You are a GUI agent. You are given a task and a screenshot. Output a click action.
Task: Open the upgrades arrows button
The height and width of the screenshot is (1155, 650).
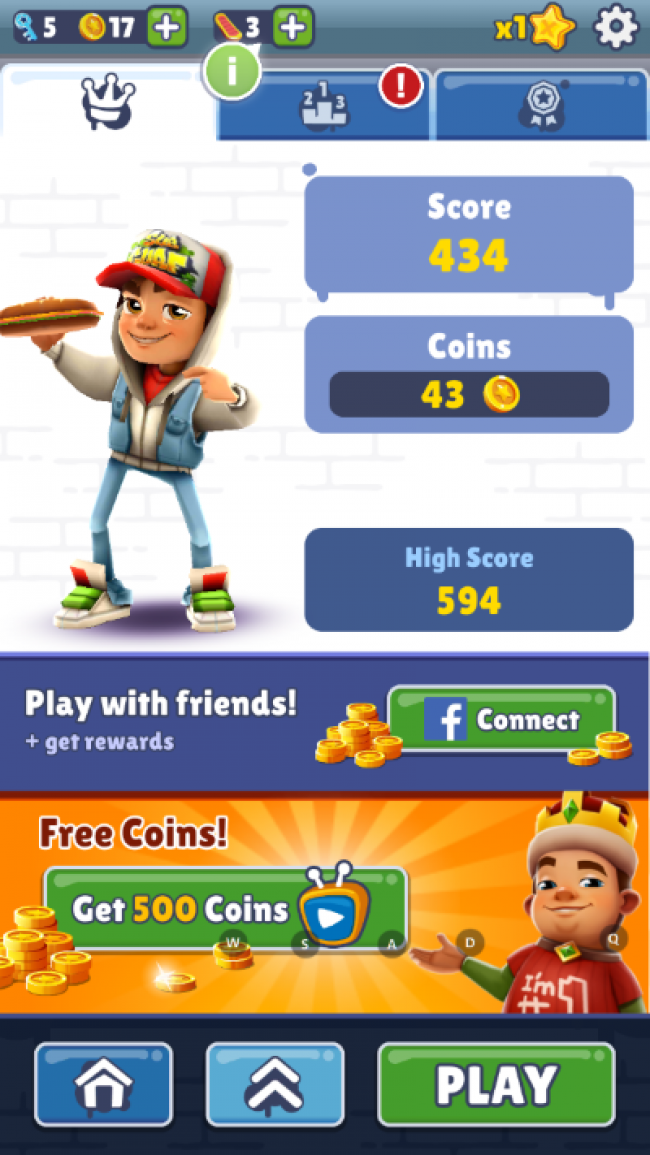(x=275, y=1084)
